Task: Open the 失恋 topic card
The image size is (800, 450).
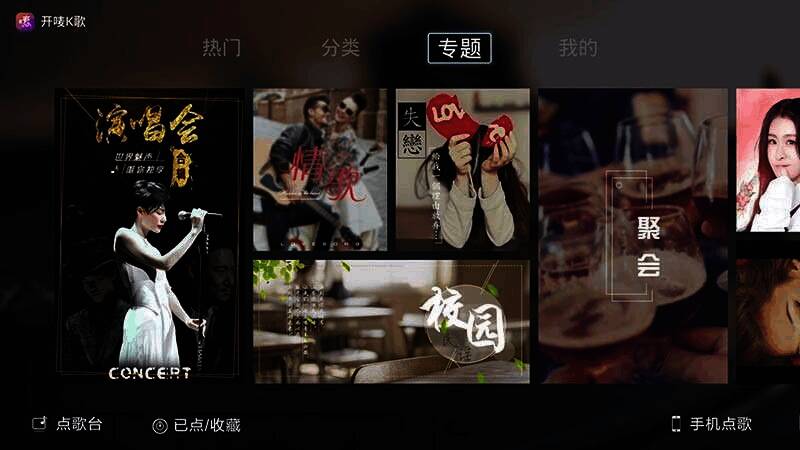Action: pyautogui.click(x=462, y=169)
